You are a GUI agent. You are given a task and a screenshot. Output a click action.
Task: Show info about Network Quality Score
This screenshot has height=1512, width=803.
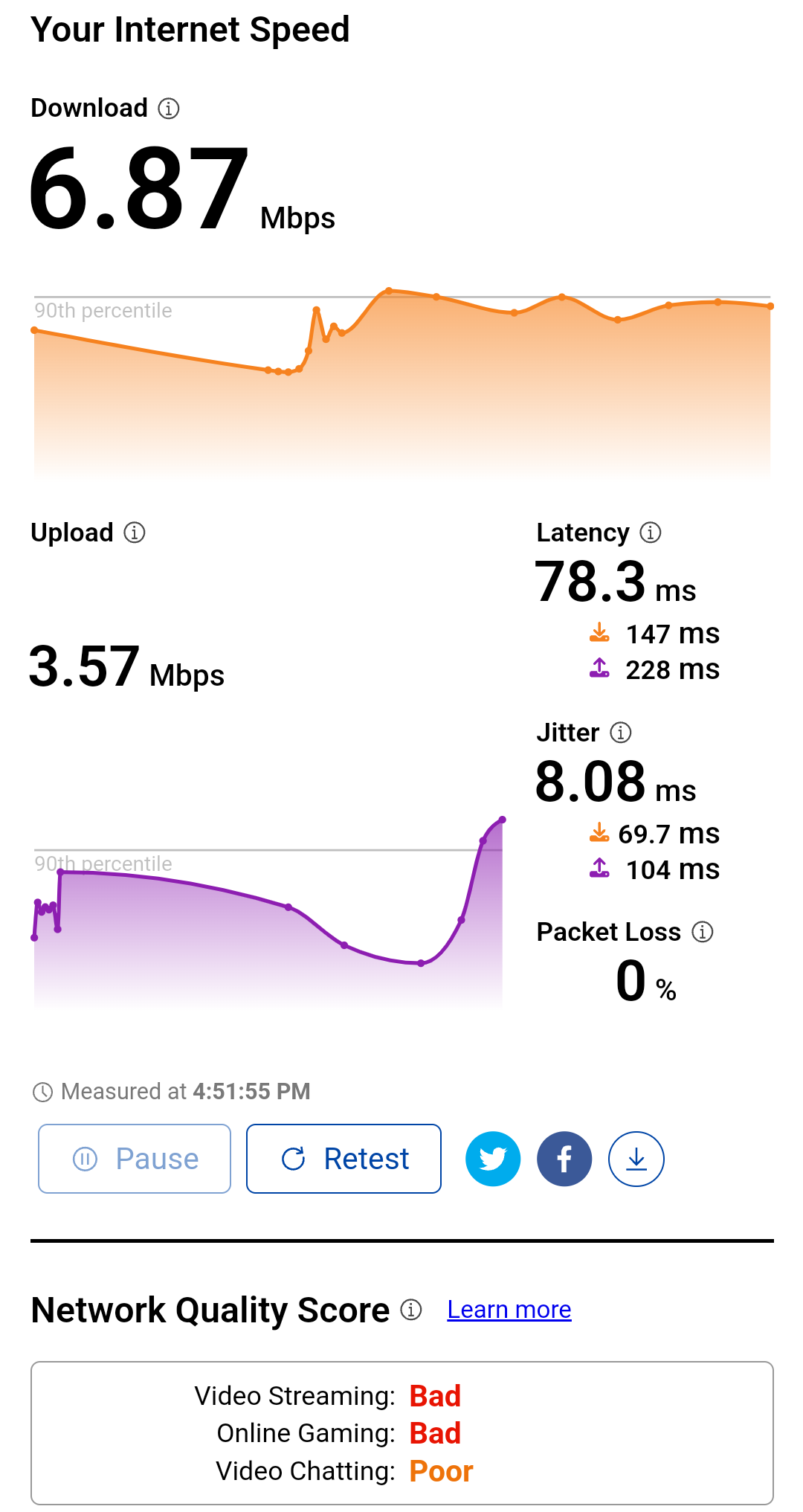pos(411,1309)
